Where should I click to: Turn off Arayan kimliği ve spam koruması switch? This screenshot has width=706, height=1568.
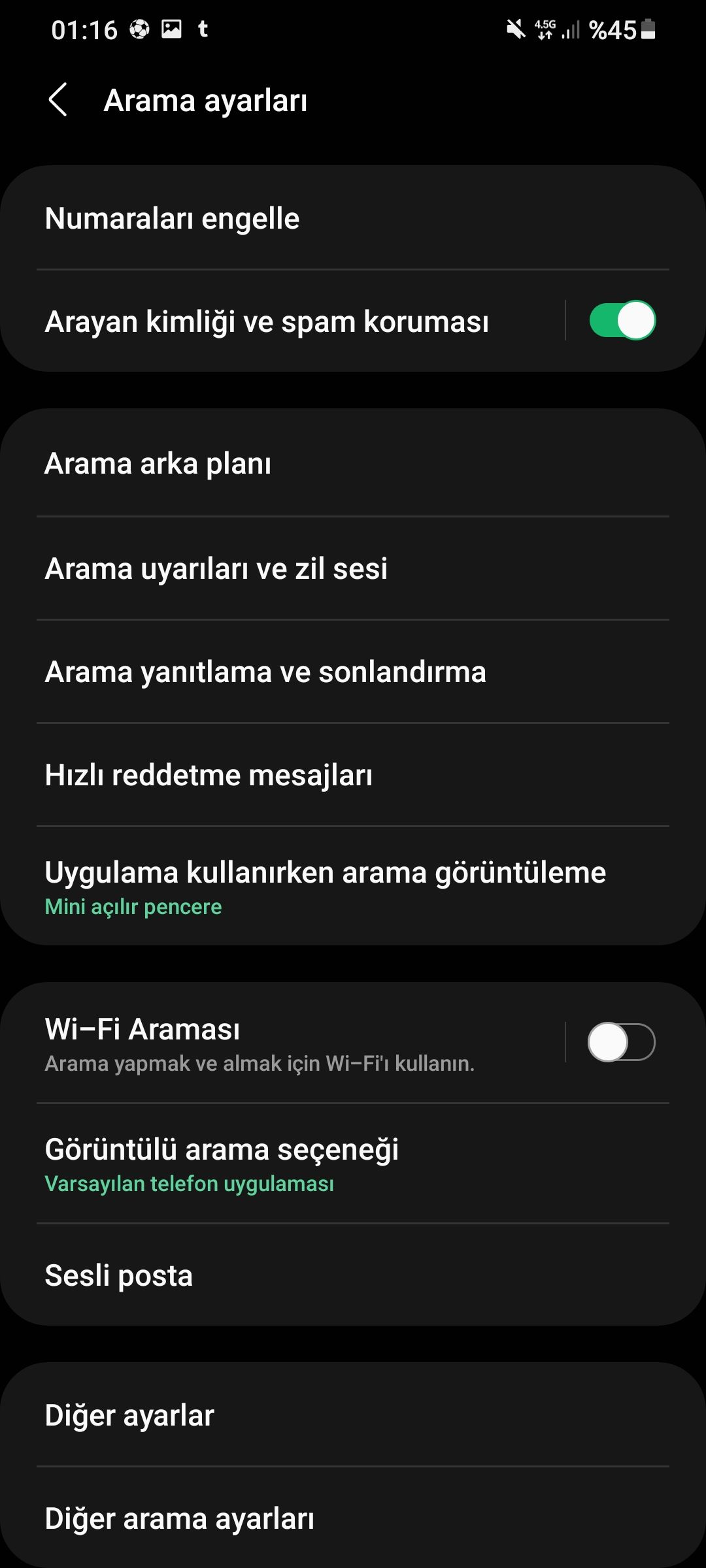point(622,321)
